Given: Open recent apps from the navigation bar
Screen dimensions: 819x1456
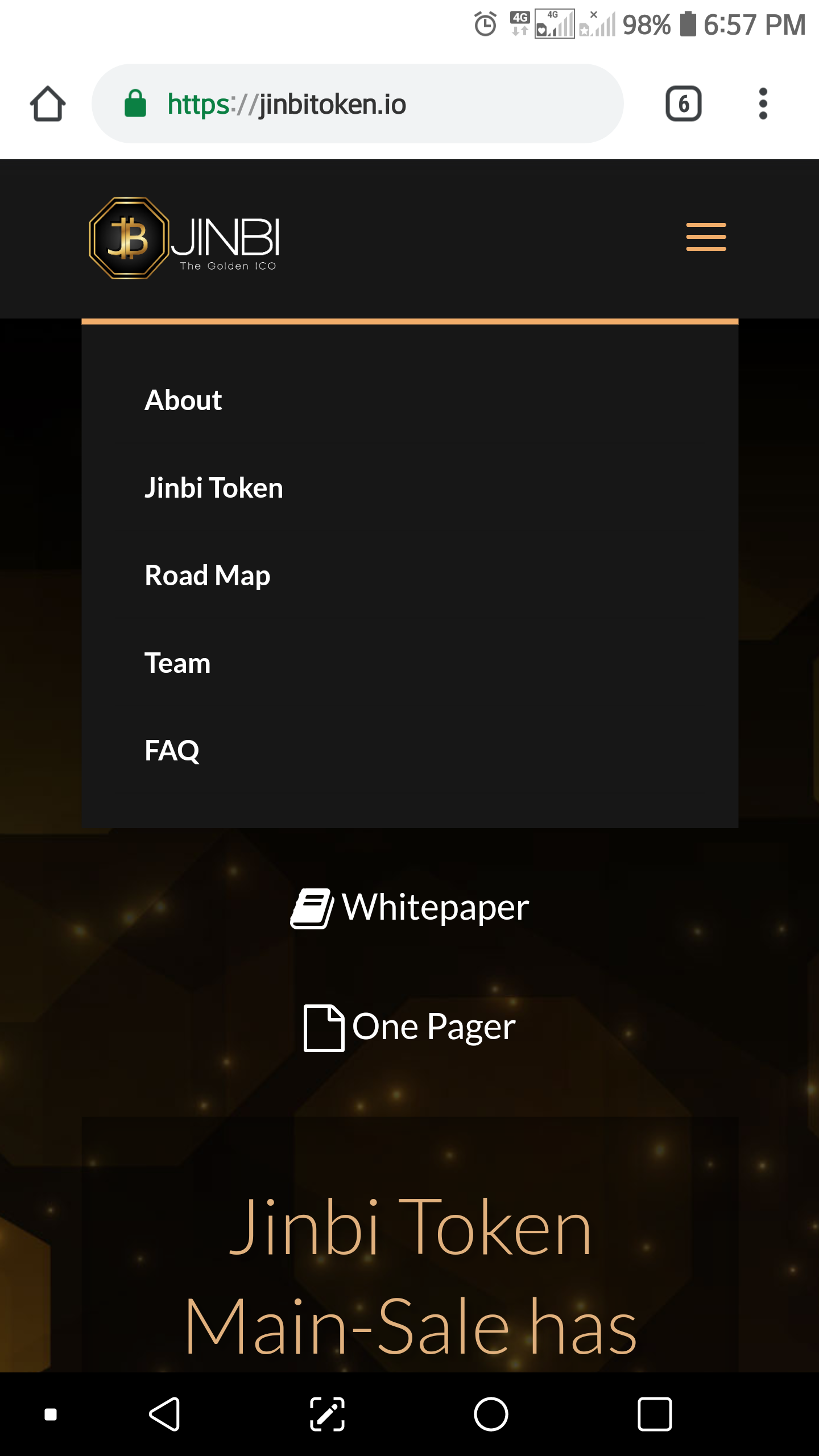Looking at the screenshot, I should click(655, 1413).
